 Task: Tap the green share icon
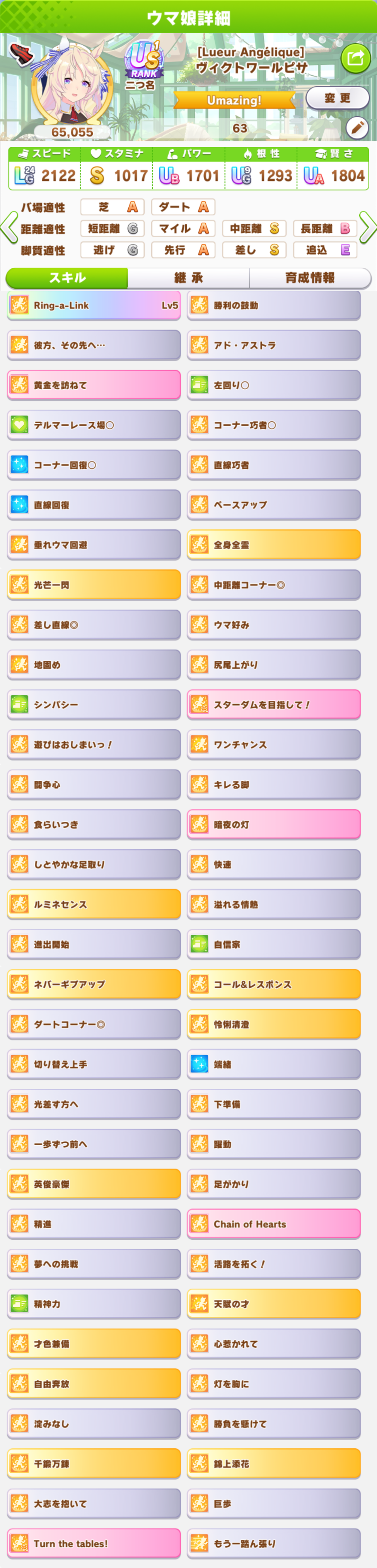355,58
